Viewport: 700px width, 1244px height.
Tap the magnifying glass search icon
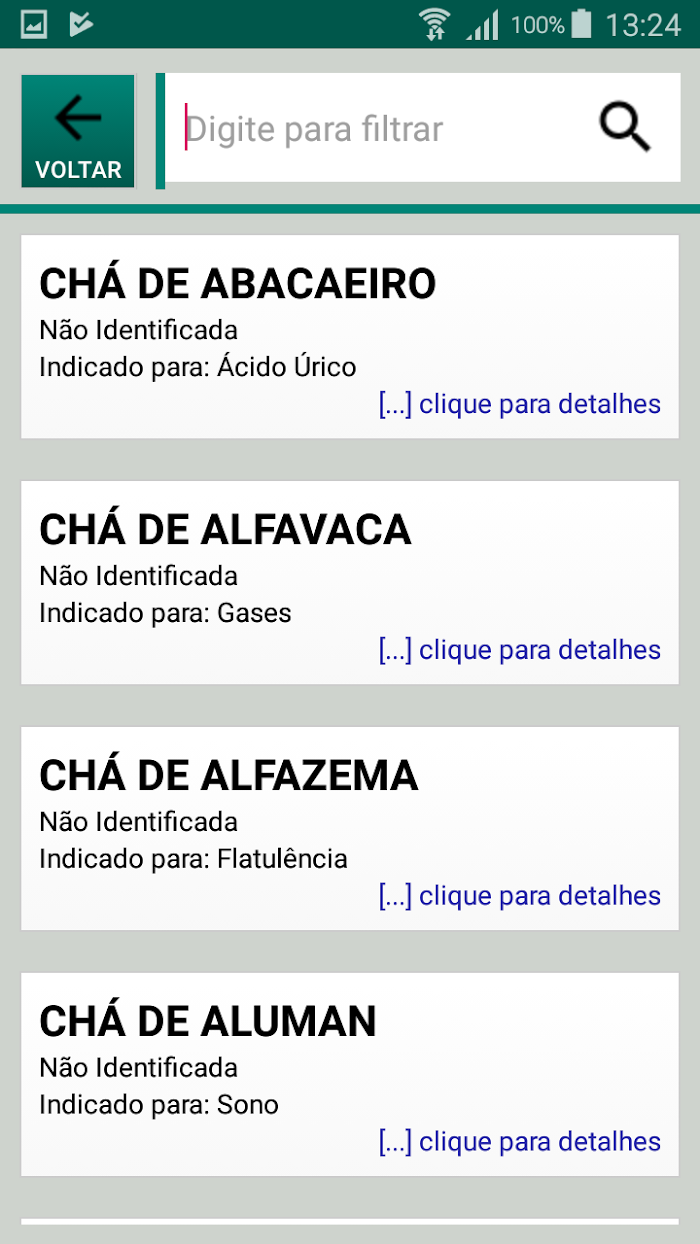click(625, 129)
